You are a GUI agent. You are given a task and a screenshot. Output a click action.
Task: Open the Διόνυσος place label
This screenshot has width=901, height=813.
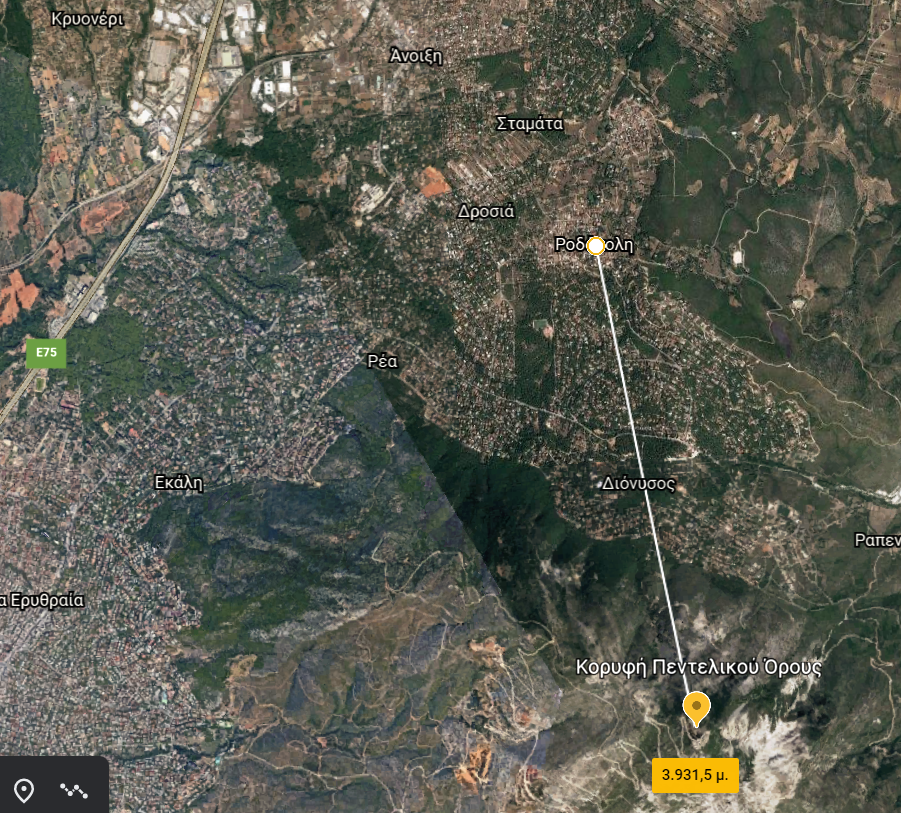coord(638,483)
